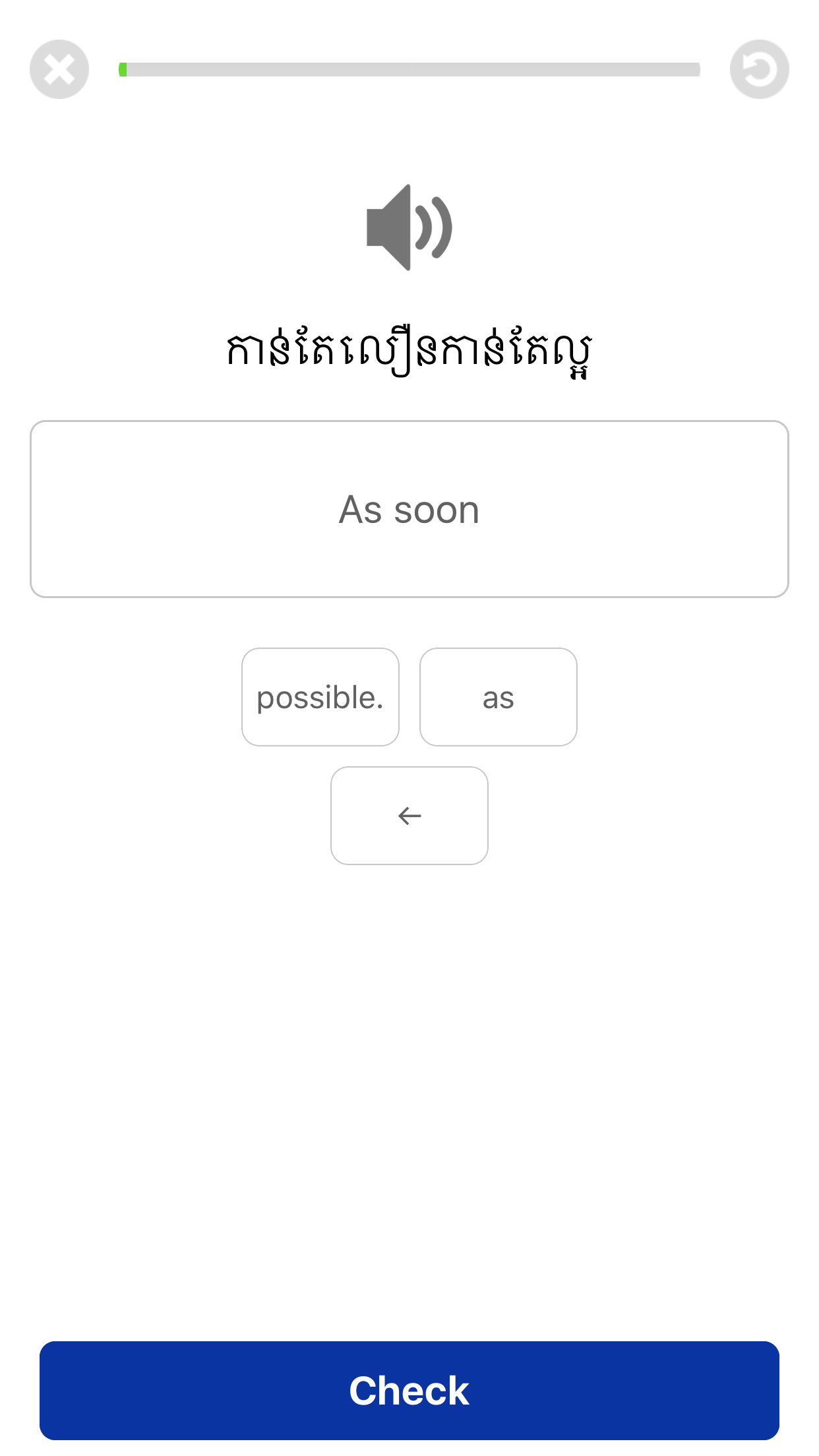Select the word tile 'possible.'
The height and width of the screenshot is (1456, 819).
click(320, 696)
